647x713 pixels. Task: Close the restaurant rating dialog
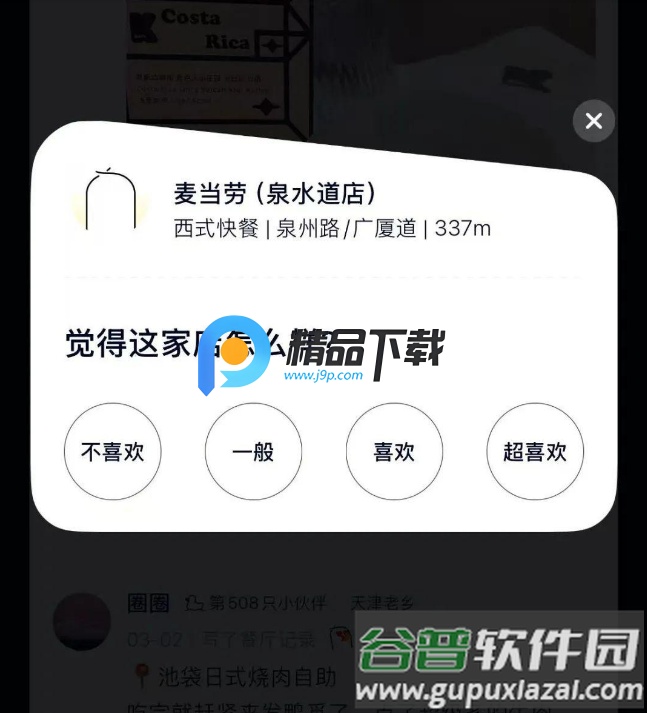coord(593,121)
